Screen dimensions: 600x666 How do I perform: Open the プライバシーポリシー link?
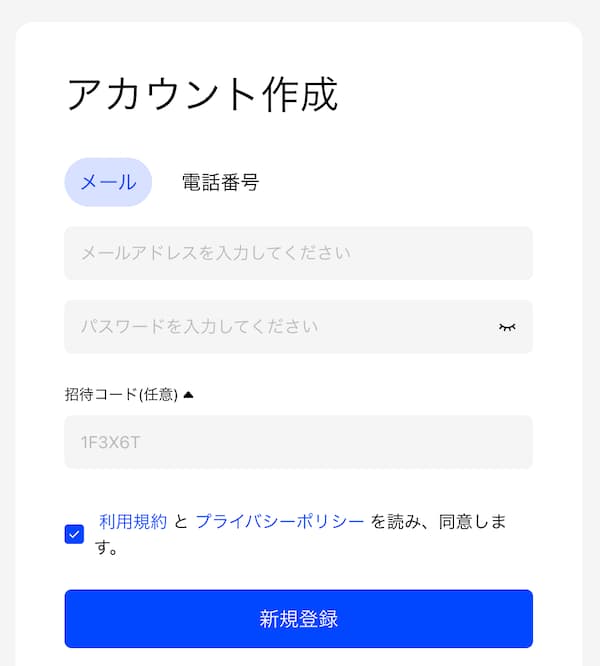pyautogui.click(x=279, y=521)
